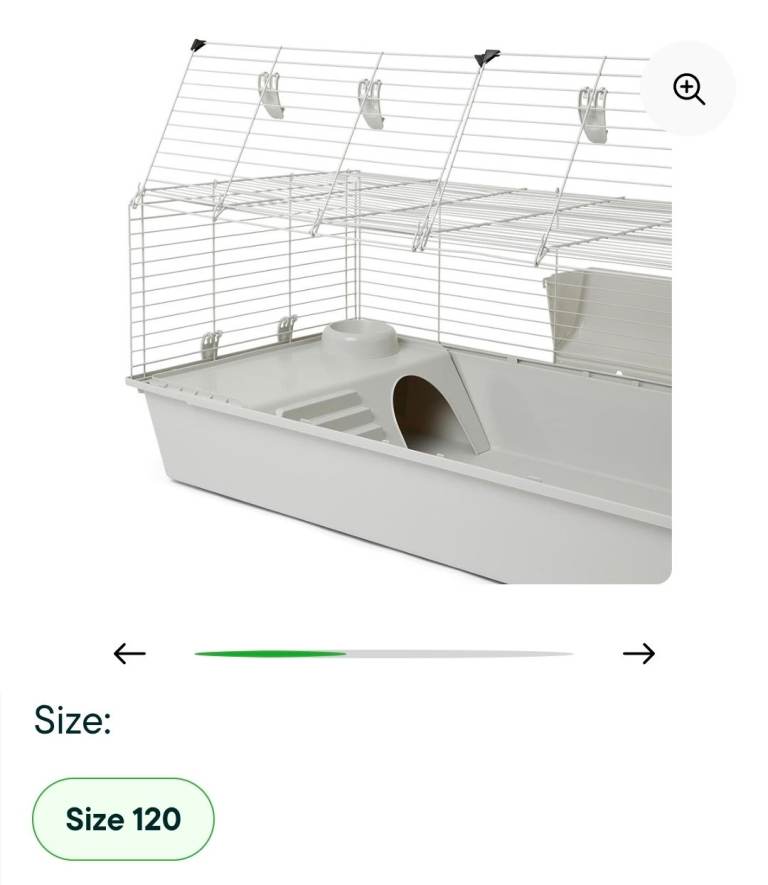Screen dimensions: 768x885
Task: Open the cage product photo
Action: pyautogui.click(x=398, y=310)
